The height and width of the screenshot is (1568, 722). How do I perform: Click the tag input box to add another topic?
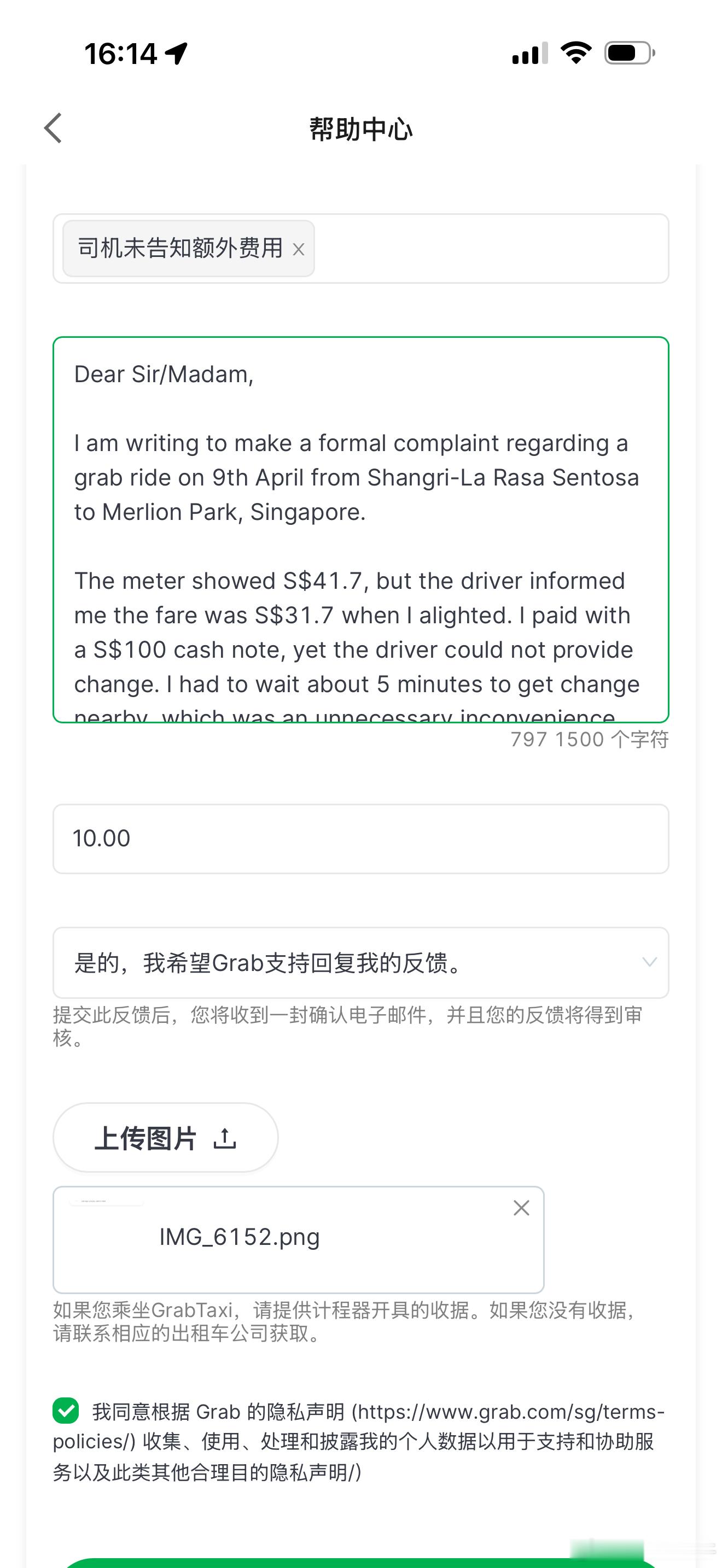point(487,249)
